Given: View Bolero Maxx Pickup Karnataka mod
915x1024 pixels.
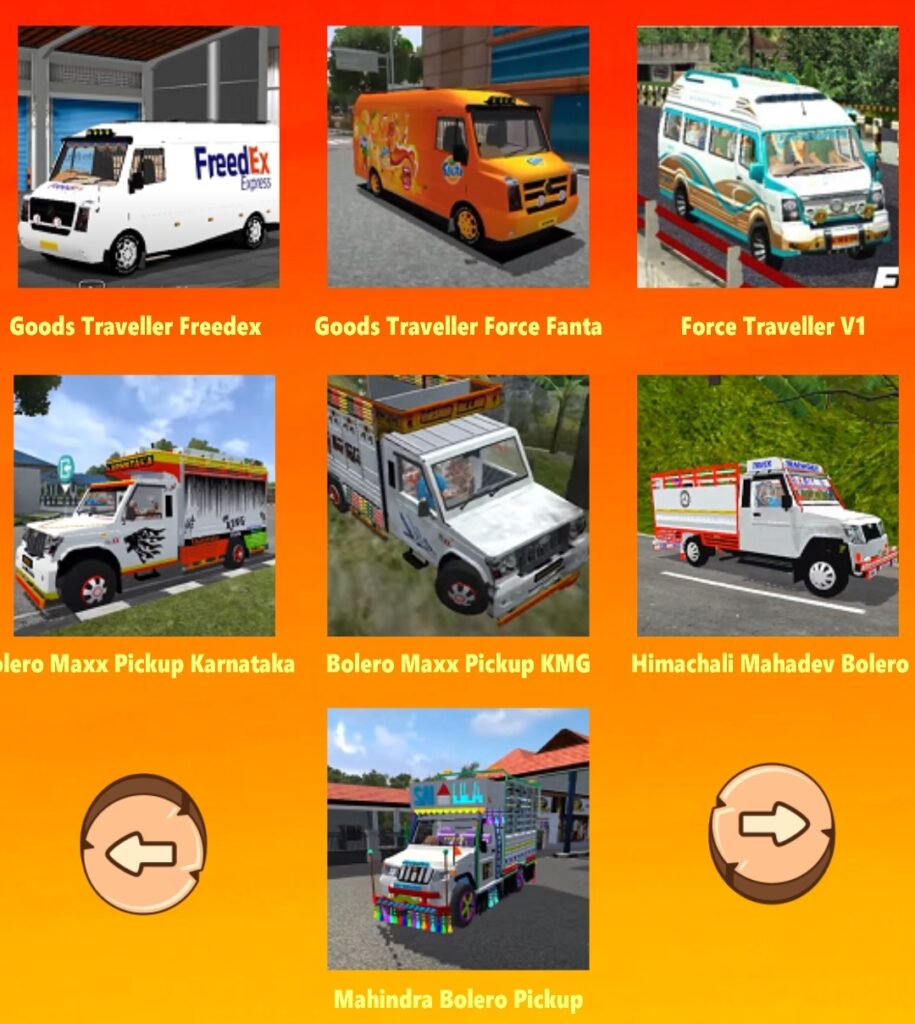Looking at the screenshot, I should [144, 505].
